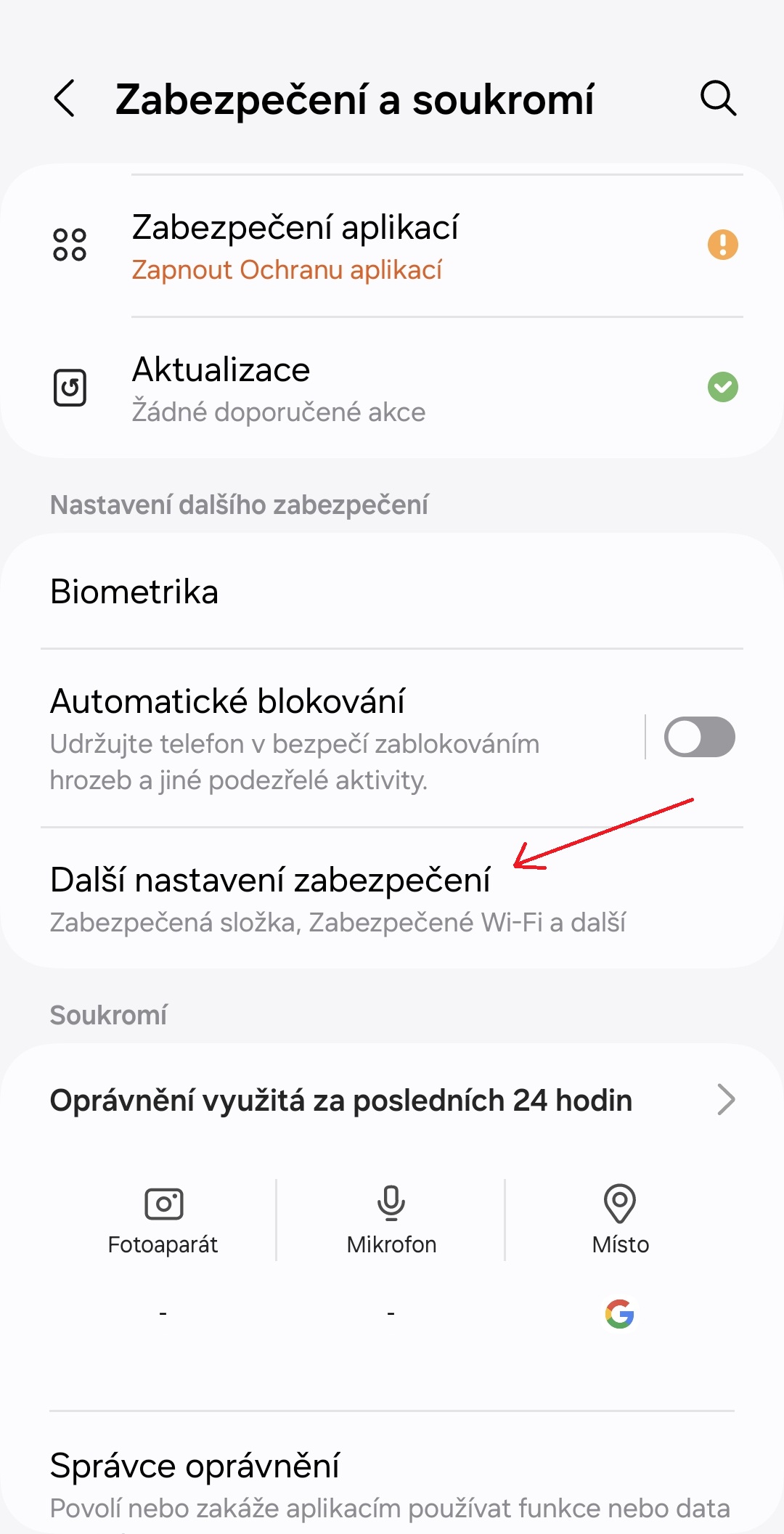Open Zabezpečení aplikací settings
This screenshot has height=1534, width=784.
[x=392, y=246]
